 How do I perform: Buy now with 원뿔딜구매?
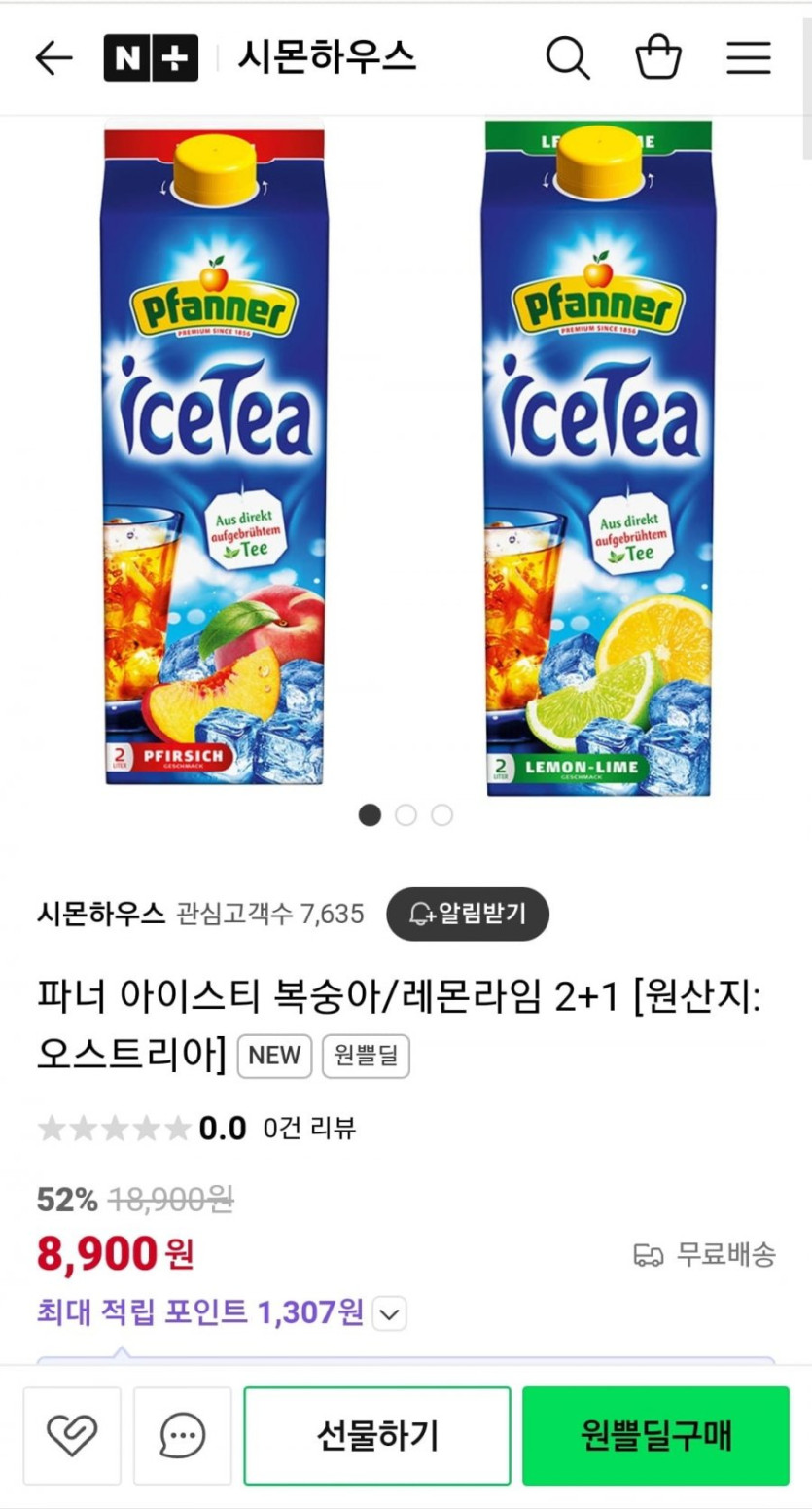(x=655, y=1436)
